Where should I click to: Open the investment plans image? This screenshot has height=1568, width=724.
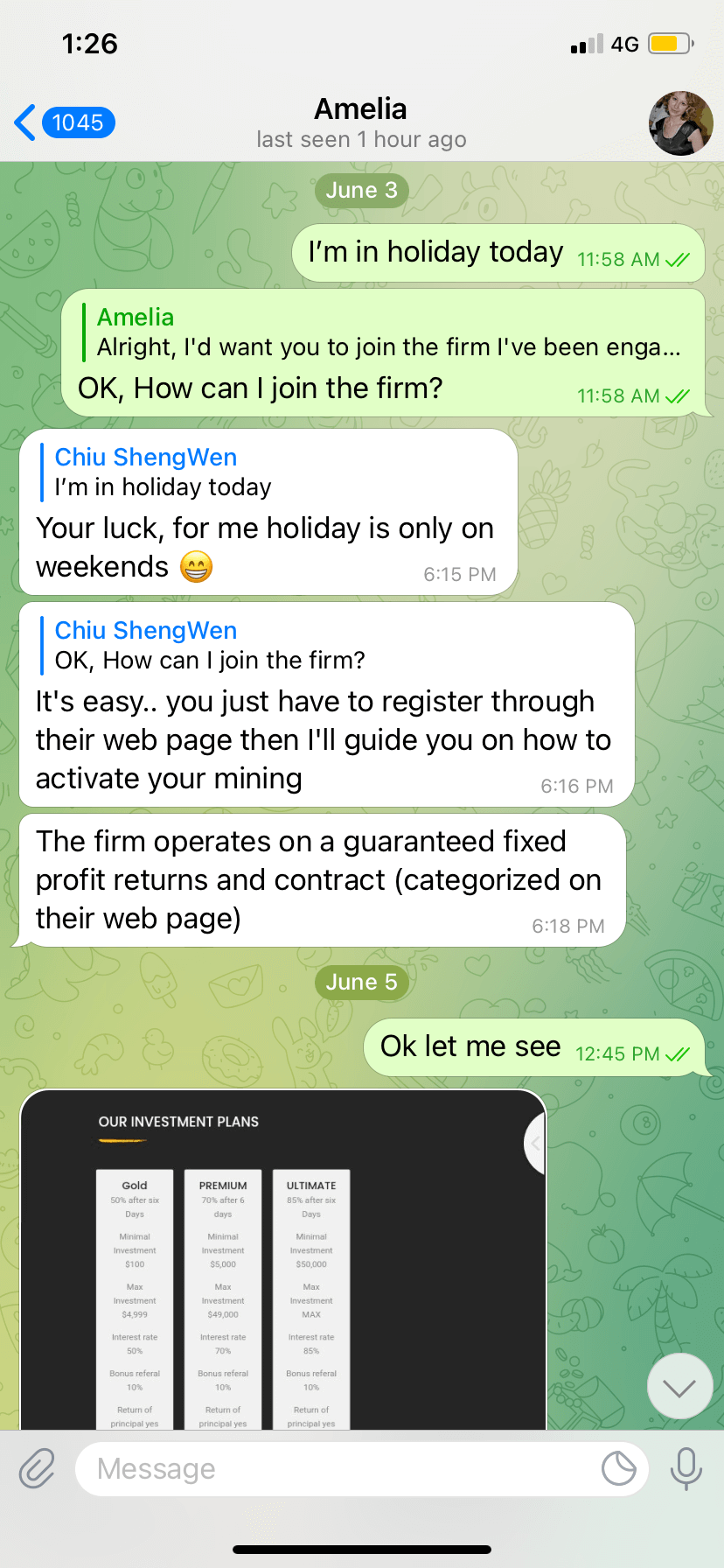coord(282,1260)
